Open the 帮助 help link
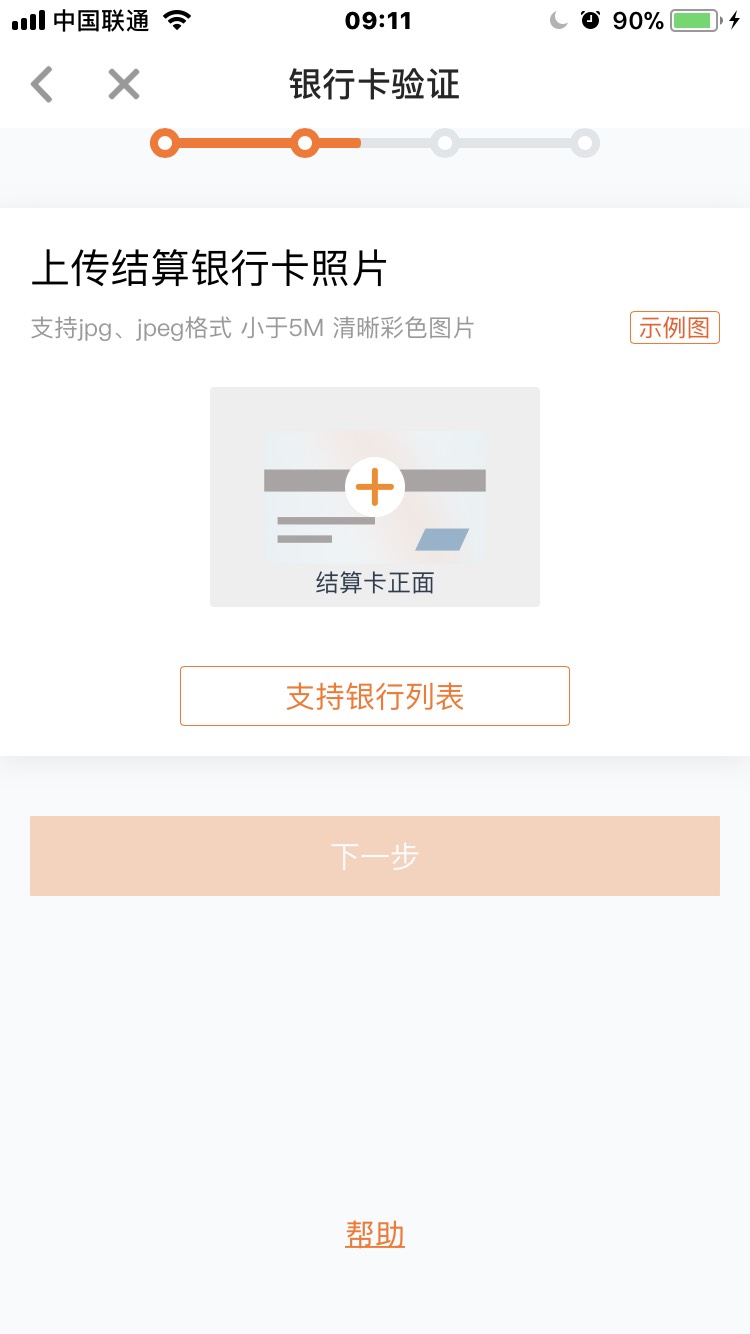 click(375, 1235)
